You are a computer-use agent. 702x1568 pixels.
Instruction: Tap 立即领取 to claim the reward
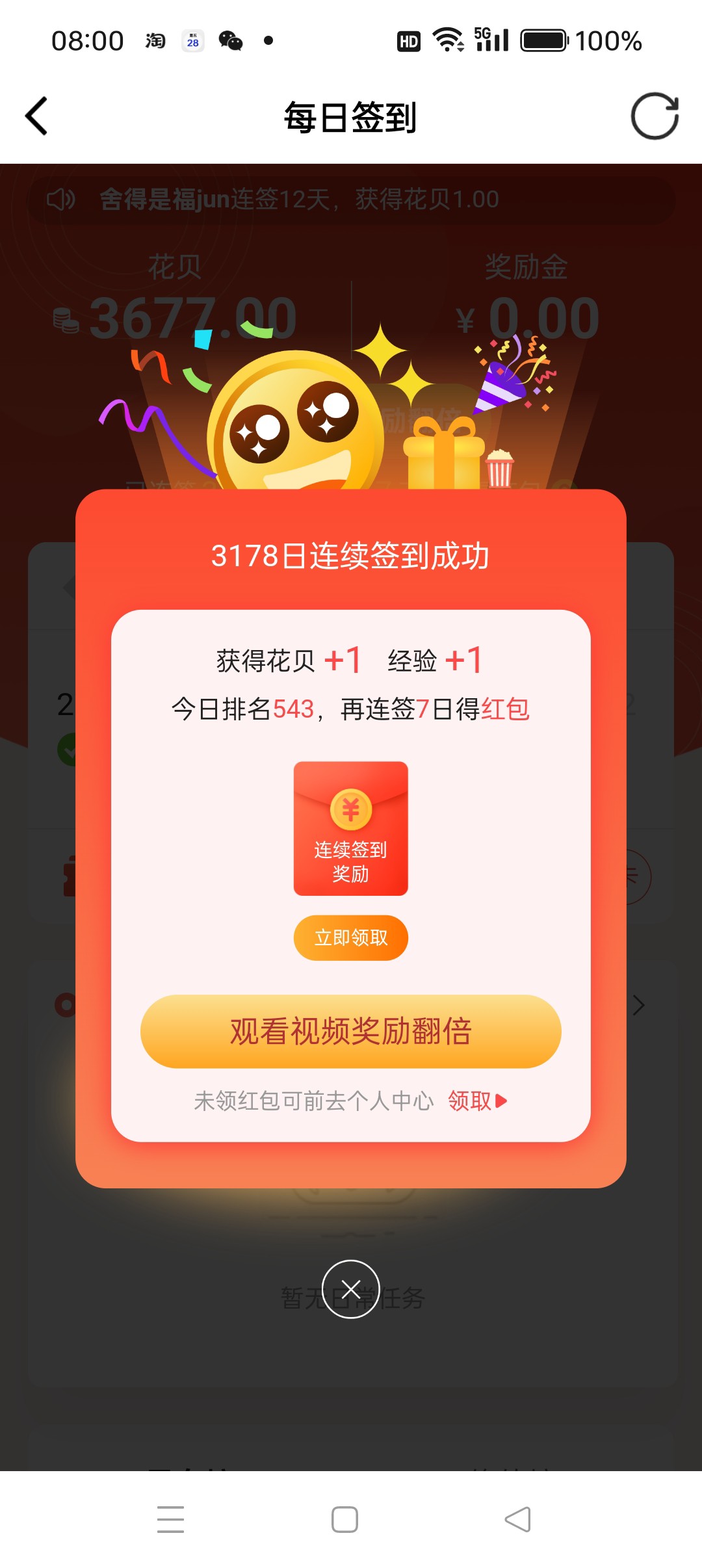pyautogui.click(x=350, y=937)
